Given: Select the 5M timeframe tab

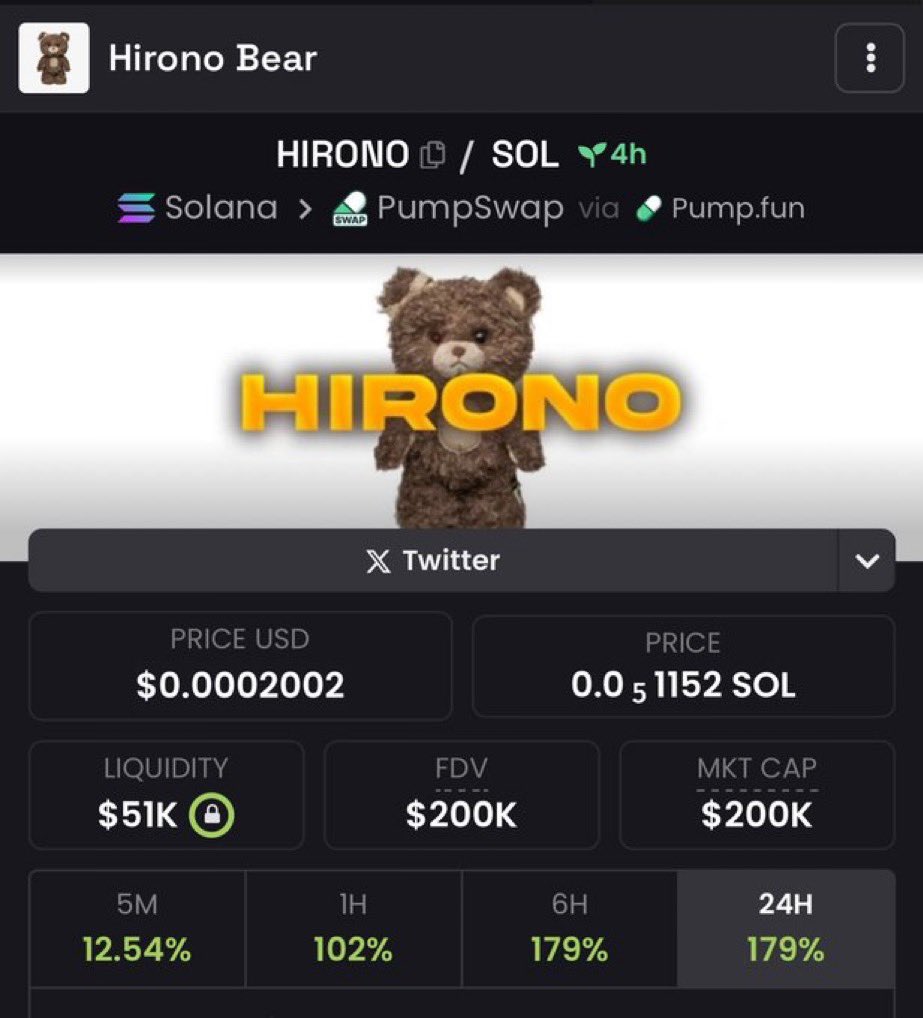Looking at the screenshot, I should tap(137, 929).
